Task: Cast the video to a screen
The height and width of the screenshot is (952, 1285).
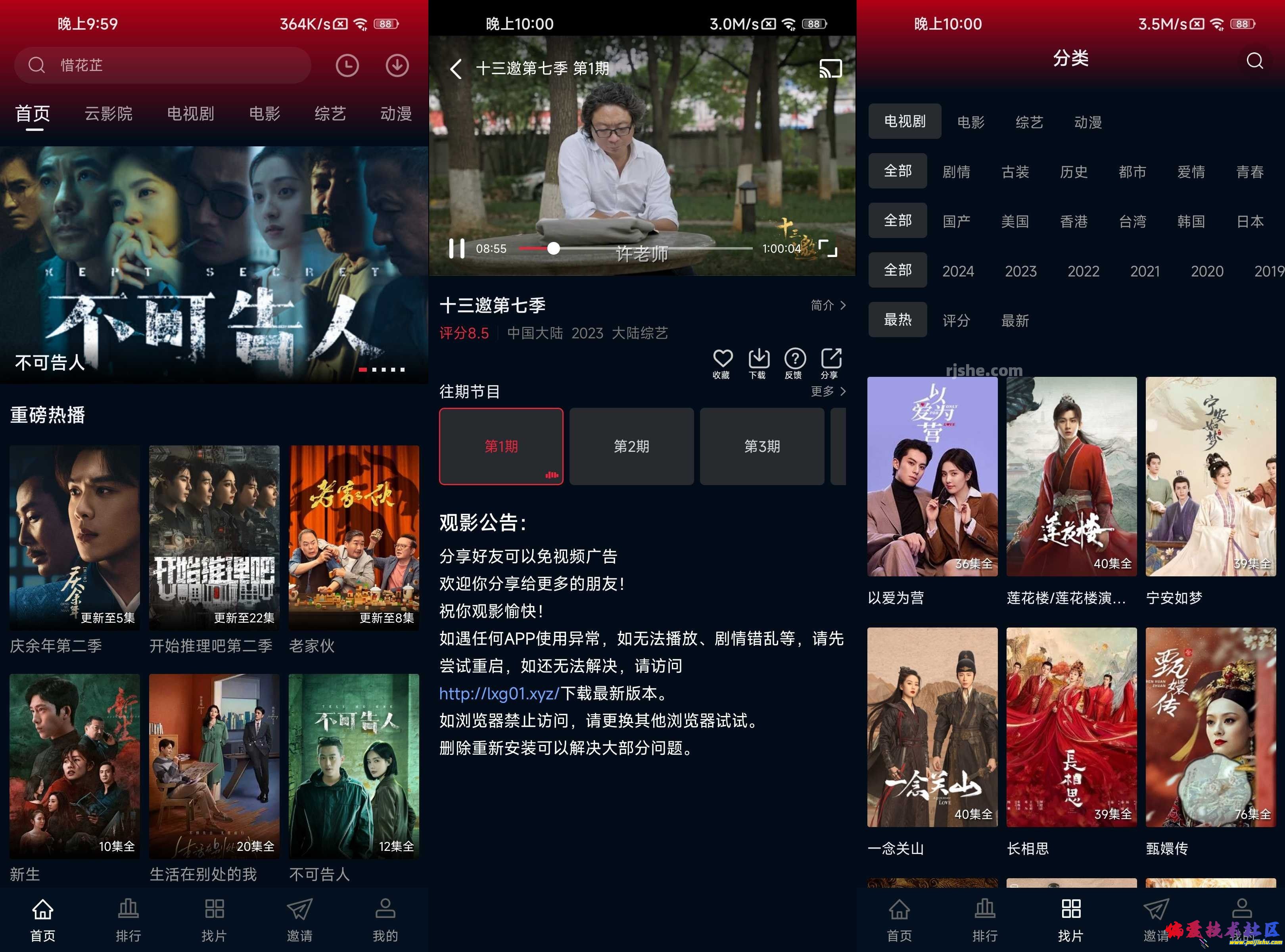Action: pyautogui.click(x=830, y=69)
